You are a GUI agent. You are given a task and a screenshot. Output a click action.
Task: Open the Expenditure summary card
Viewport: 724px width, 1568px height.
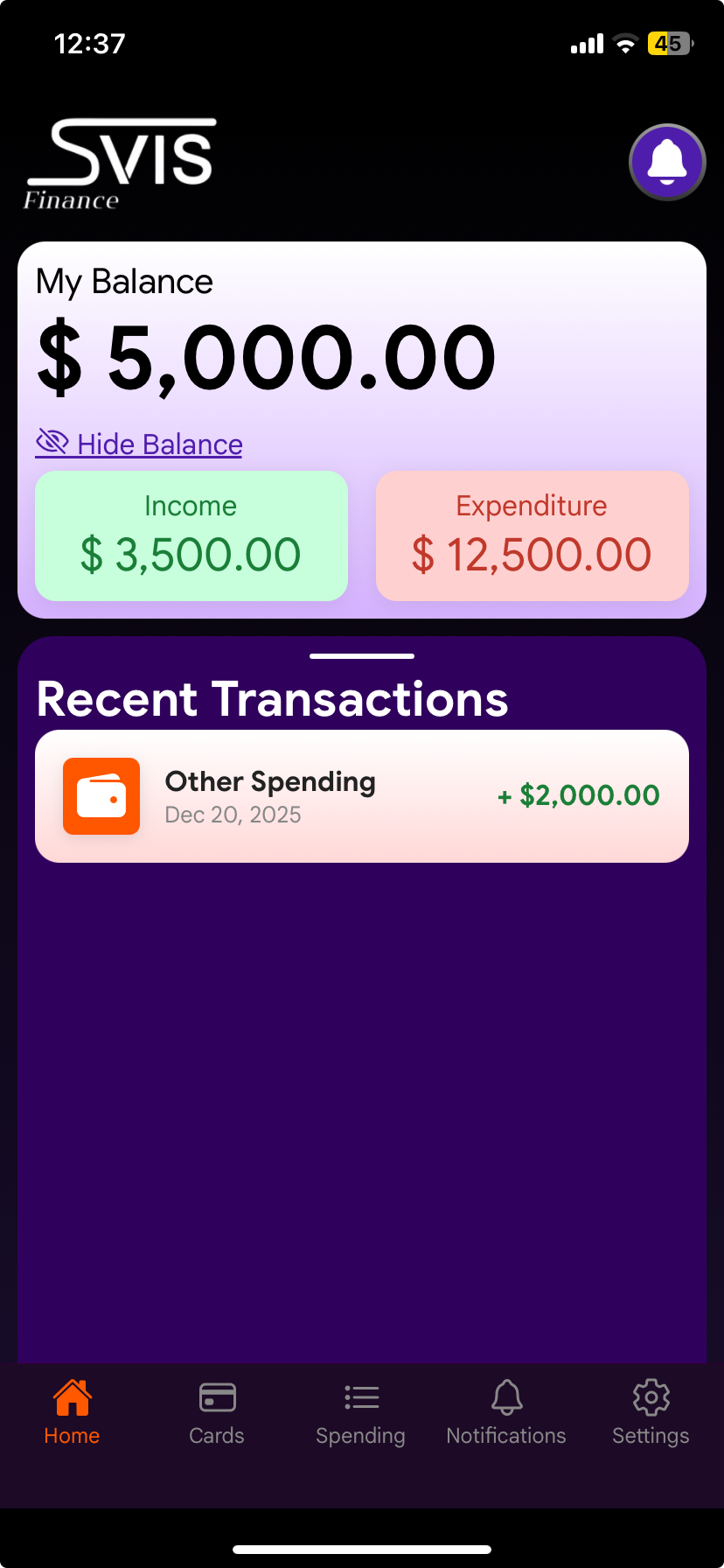point(532,535)
